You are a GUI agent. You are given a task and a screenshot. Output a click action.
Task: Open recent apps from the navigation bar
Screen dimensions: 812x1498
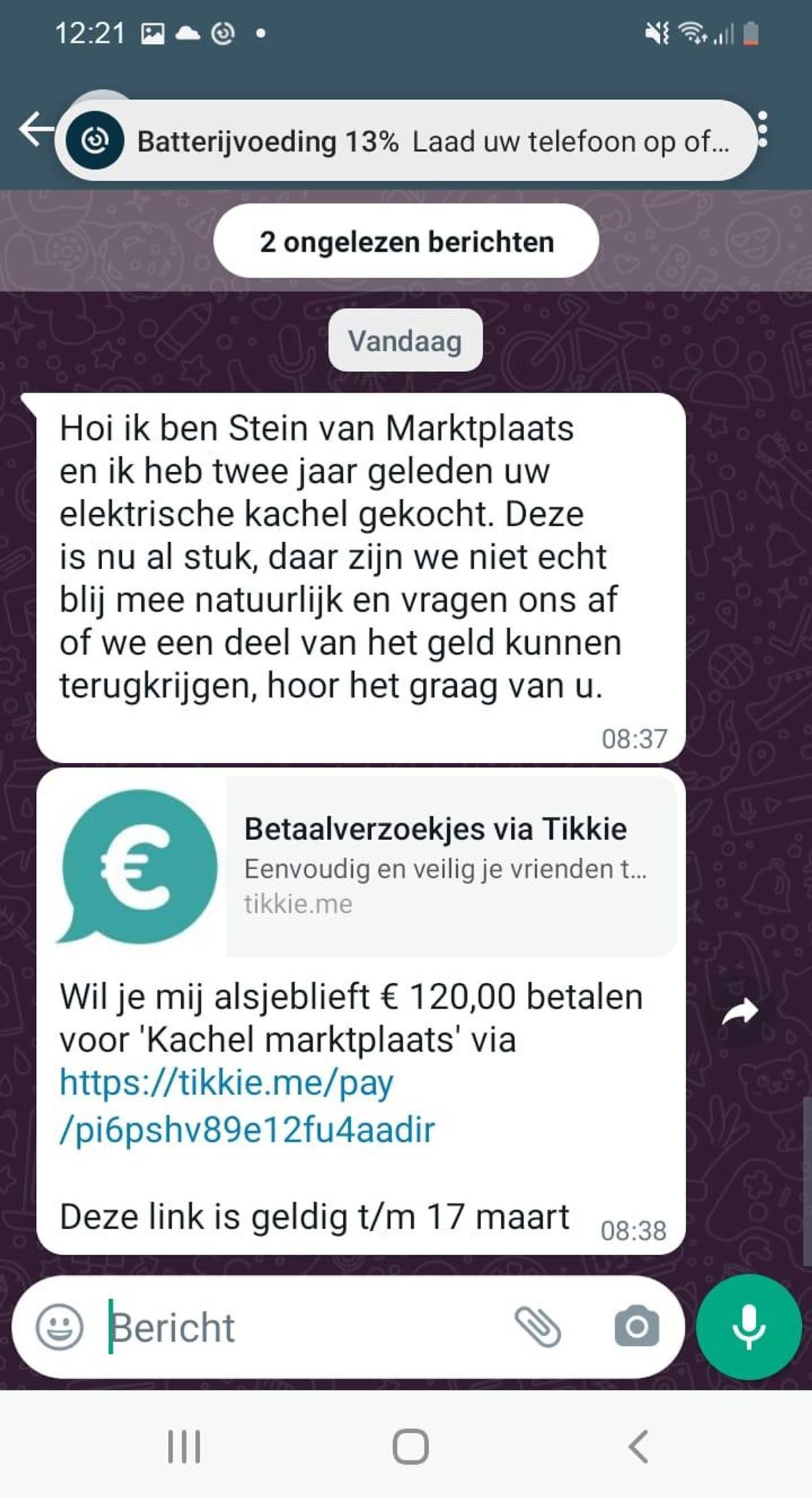(184, 1447)
